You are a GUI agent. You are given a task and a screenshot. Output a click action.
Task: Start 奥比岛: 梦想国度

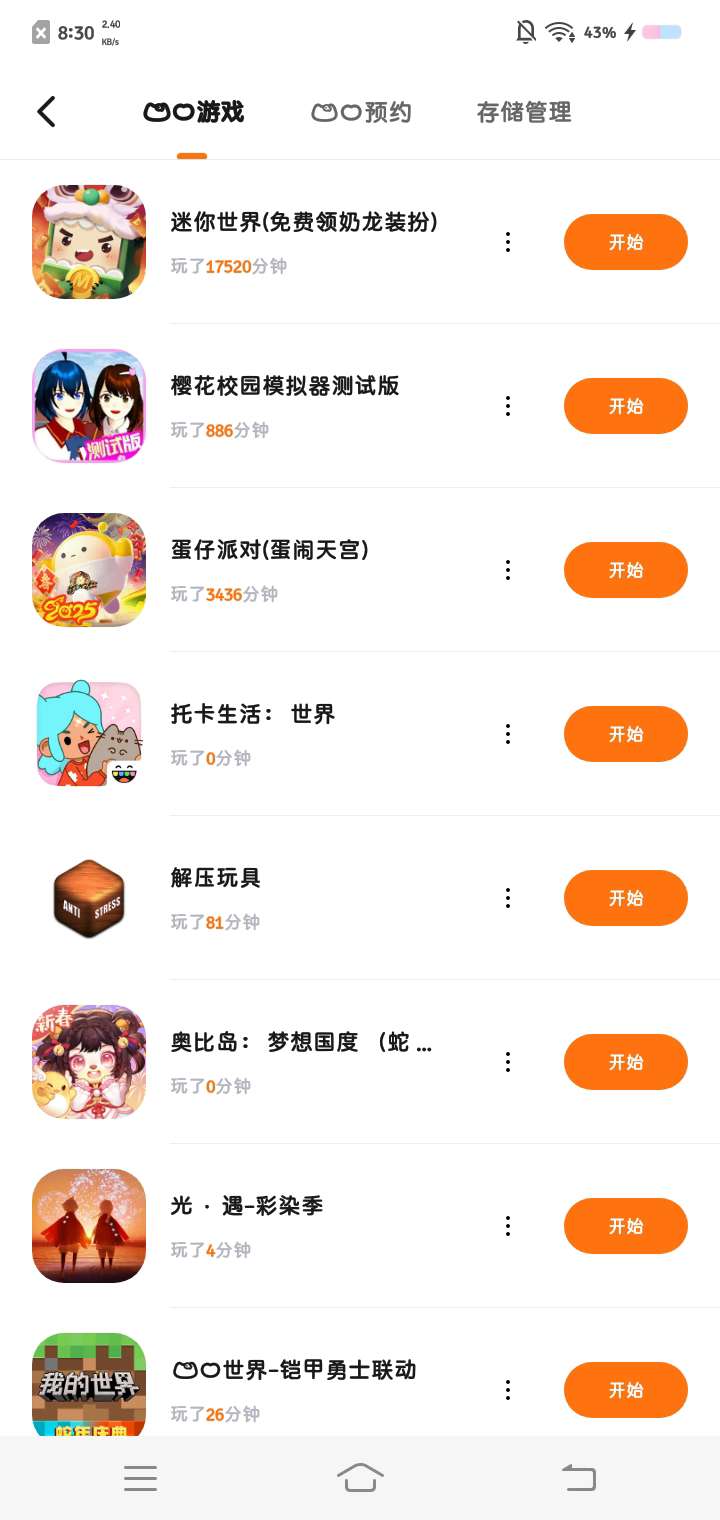coord(625,1062)
